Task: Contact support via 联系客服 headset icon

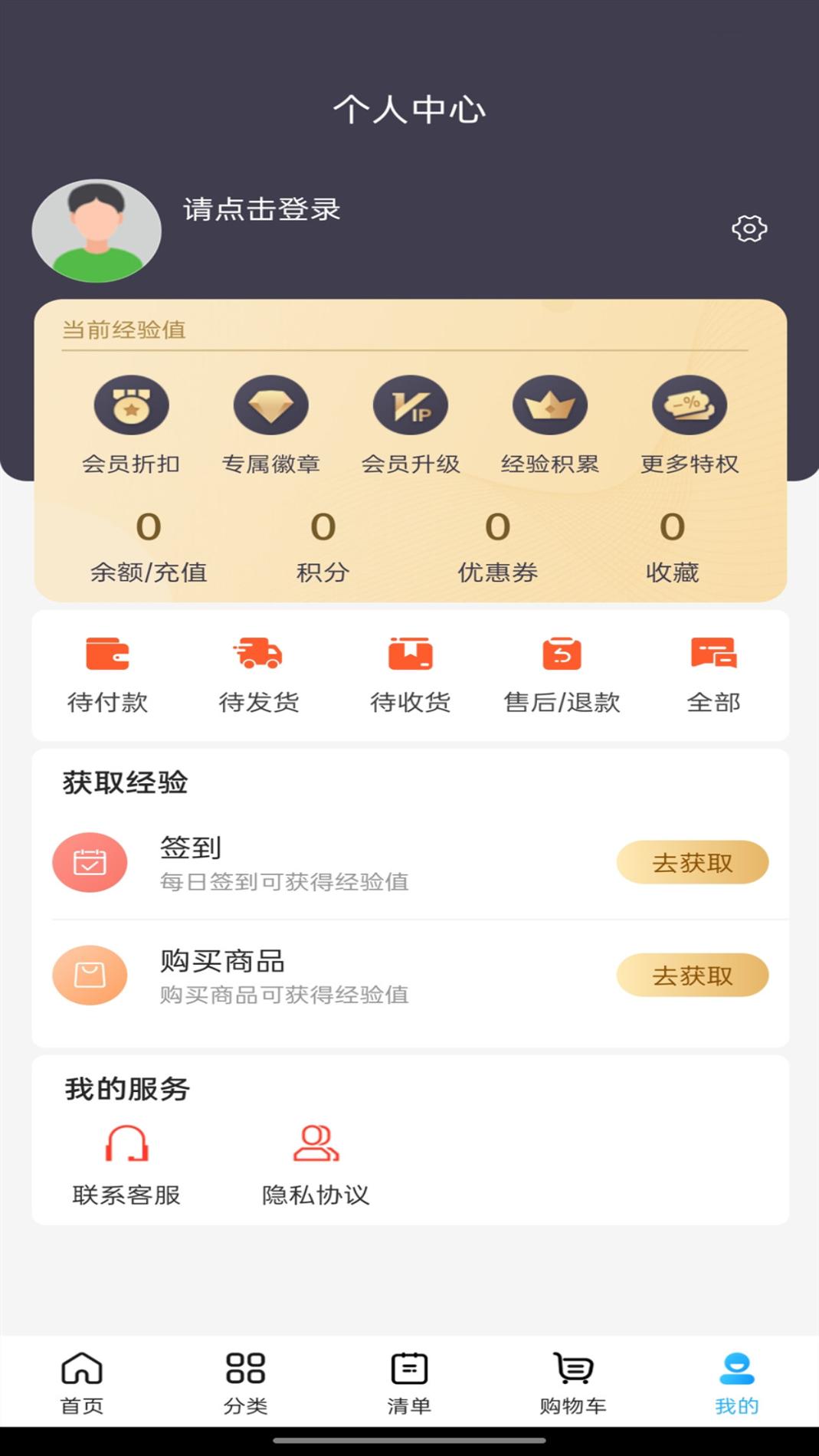Action: point(126,1142)
